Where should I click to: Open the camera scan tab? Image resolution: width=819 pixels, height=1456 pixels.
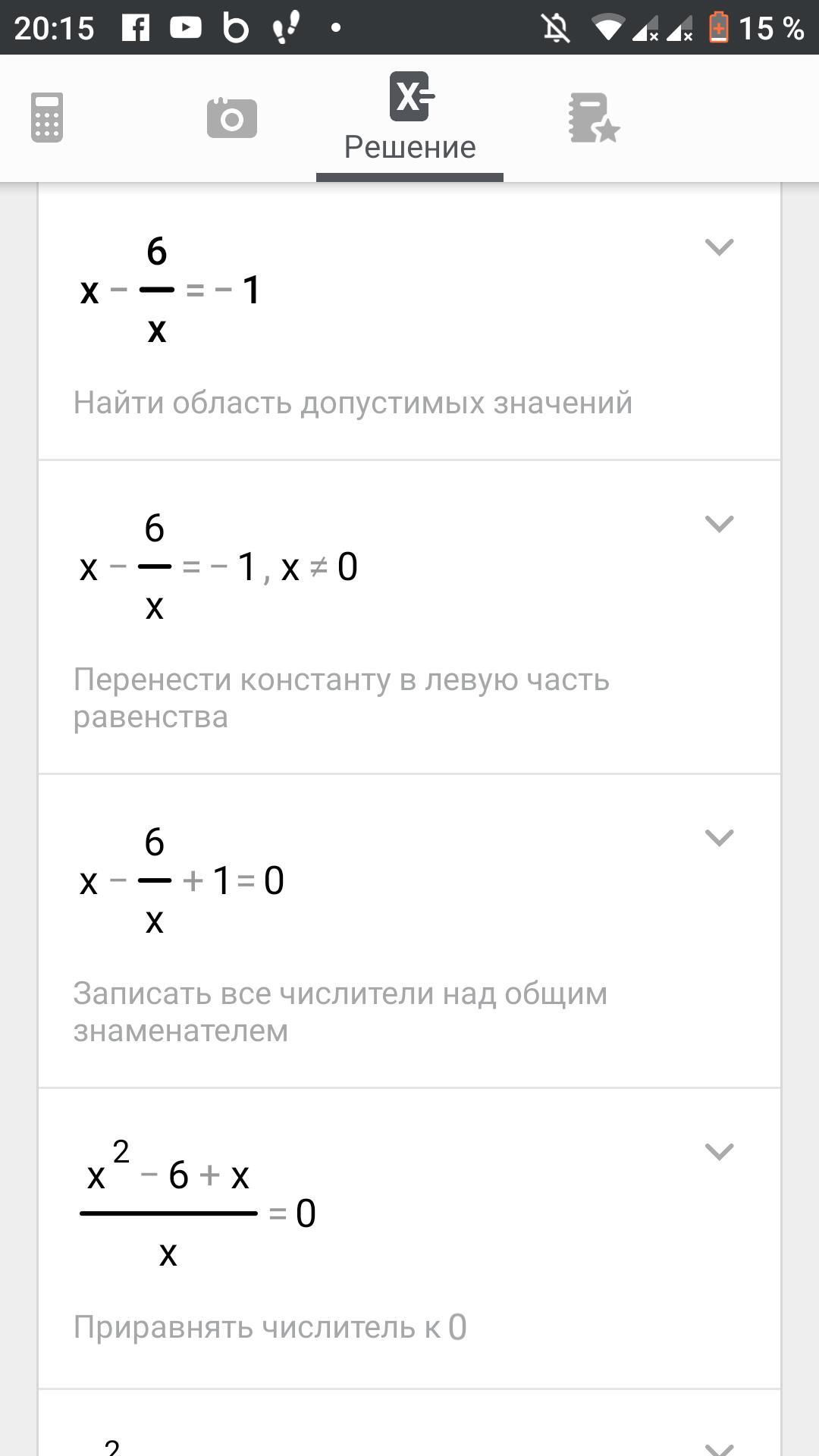[231, 118]
